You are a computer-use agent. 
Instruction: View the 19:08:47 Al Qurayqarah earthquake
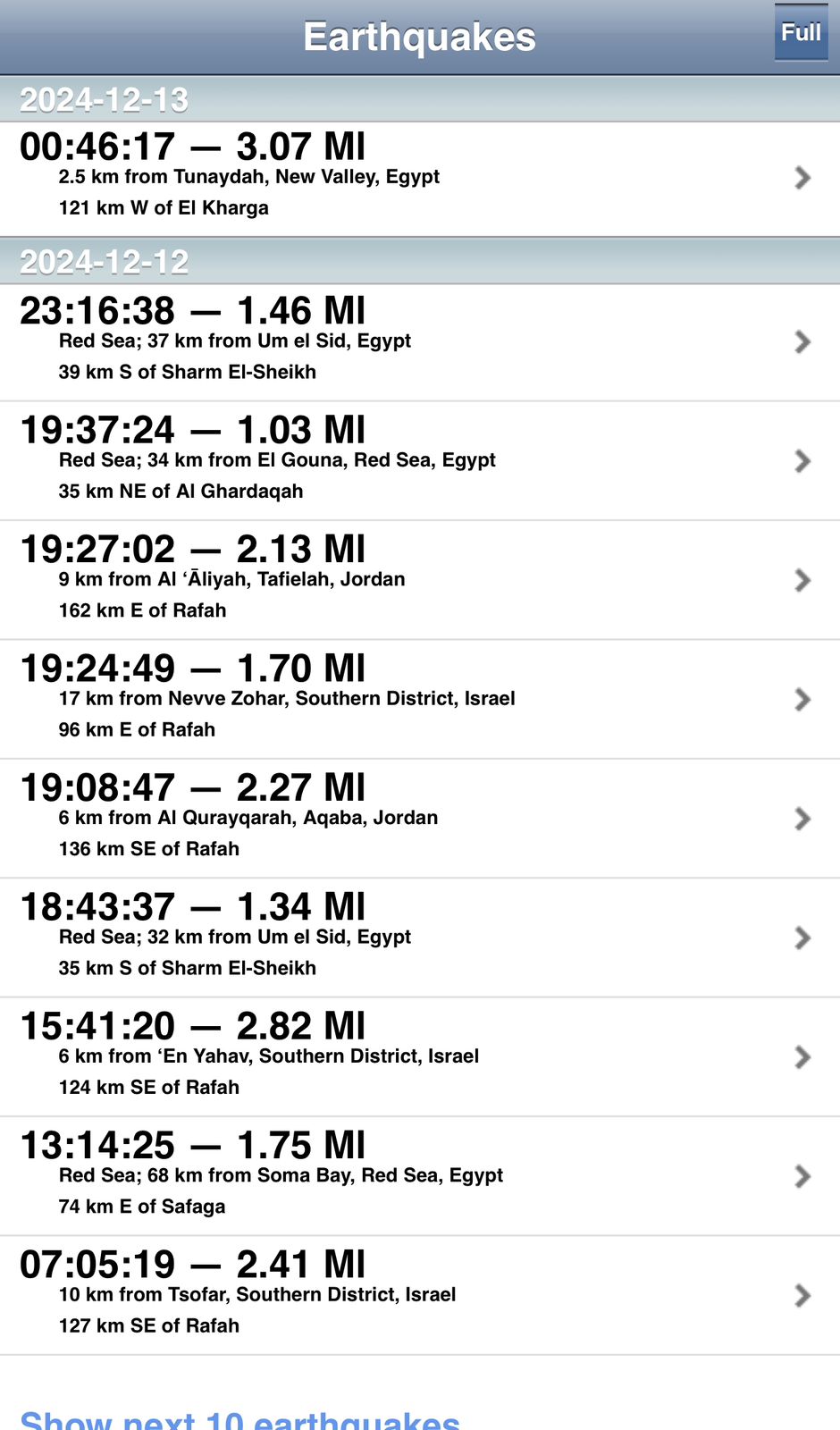pos(419,818)
